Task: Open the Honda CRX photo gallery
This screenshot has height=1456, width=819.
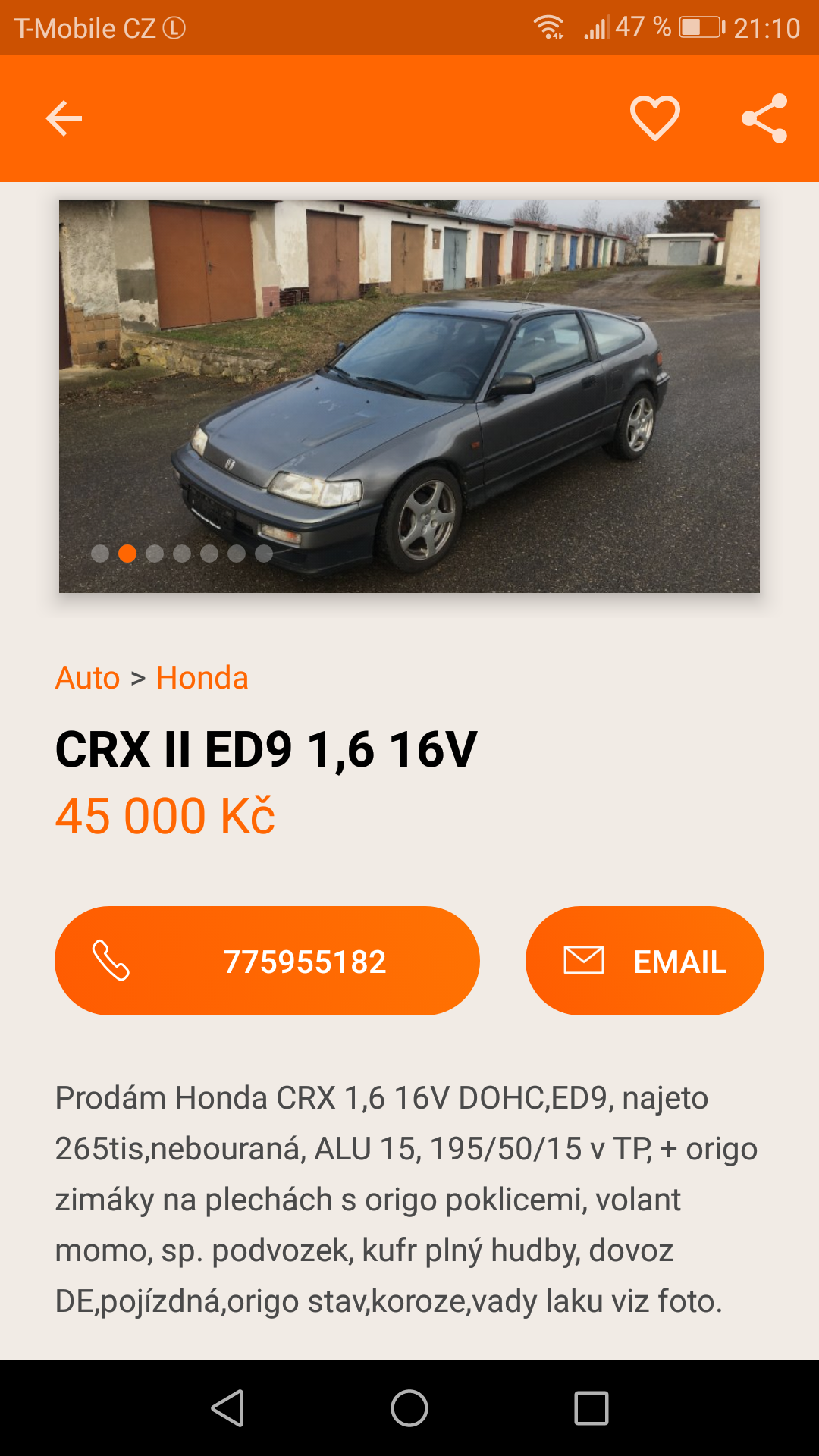Action: [x=409, y=396]
